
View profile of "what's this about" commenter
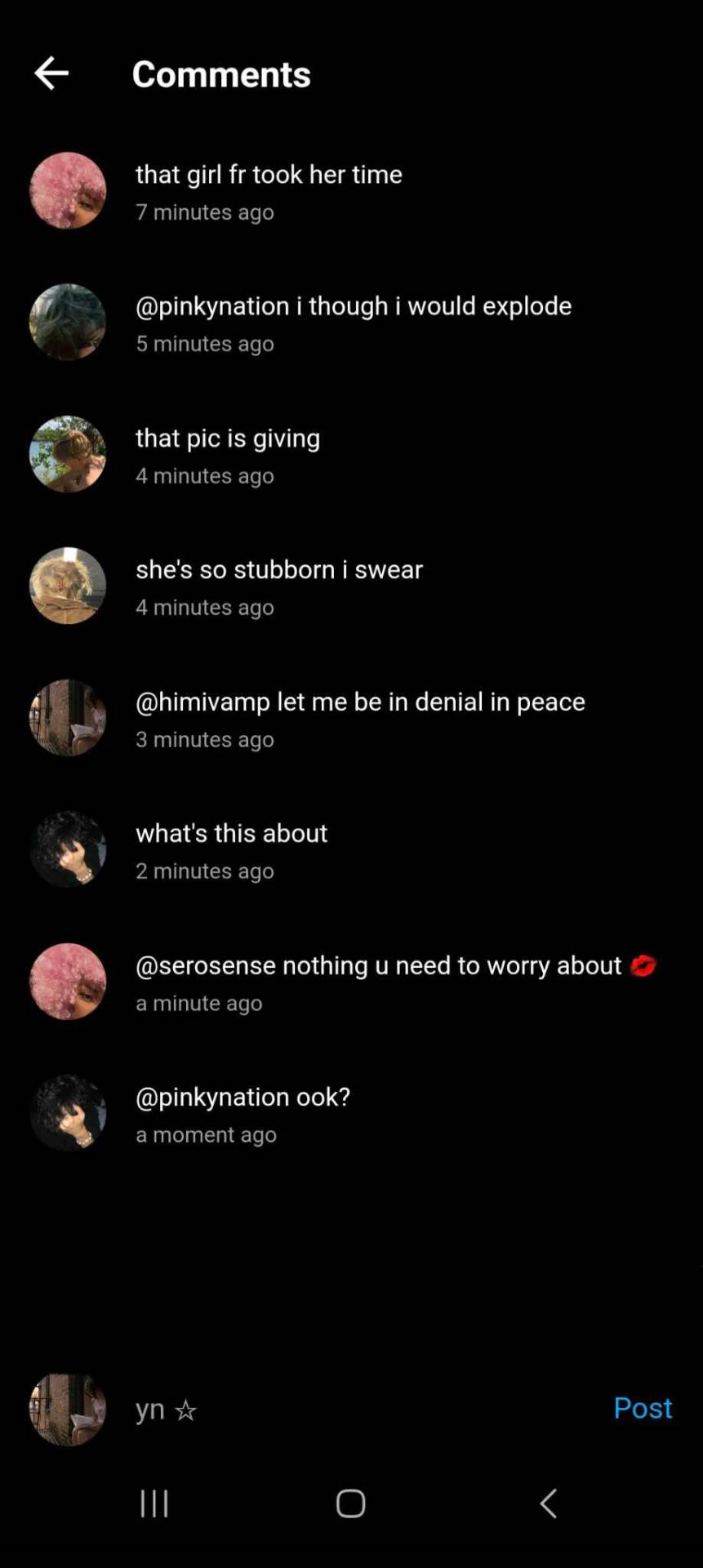68,849
